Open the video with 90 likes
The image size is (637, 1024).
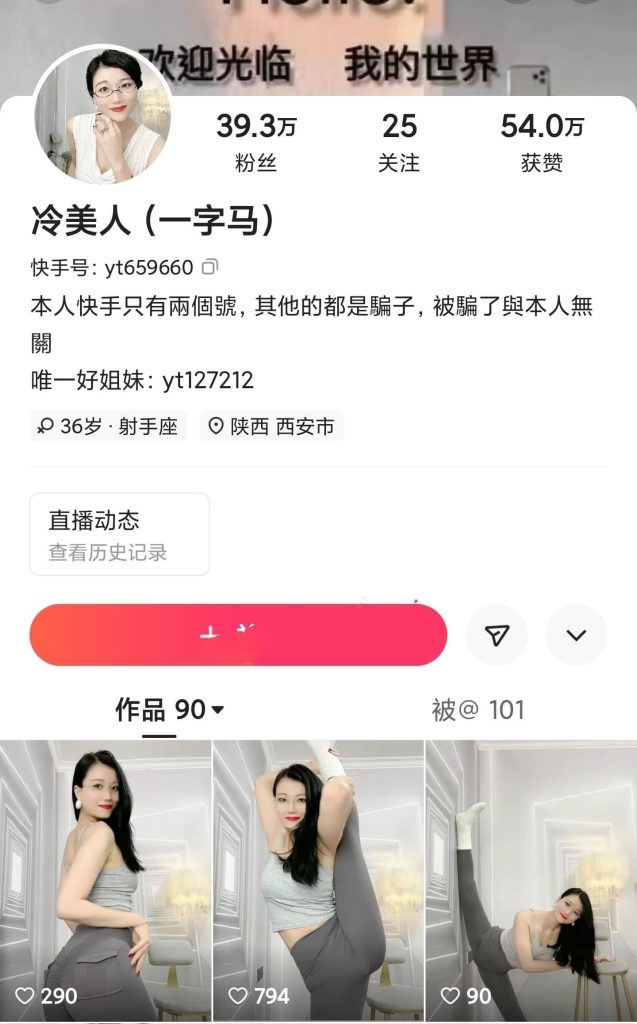coord(530,880)
